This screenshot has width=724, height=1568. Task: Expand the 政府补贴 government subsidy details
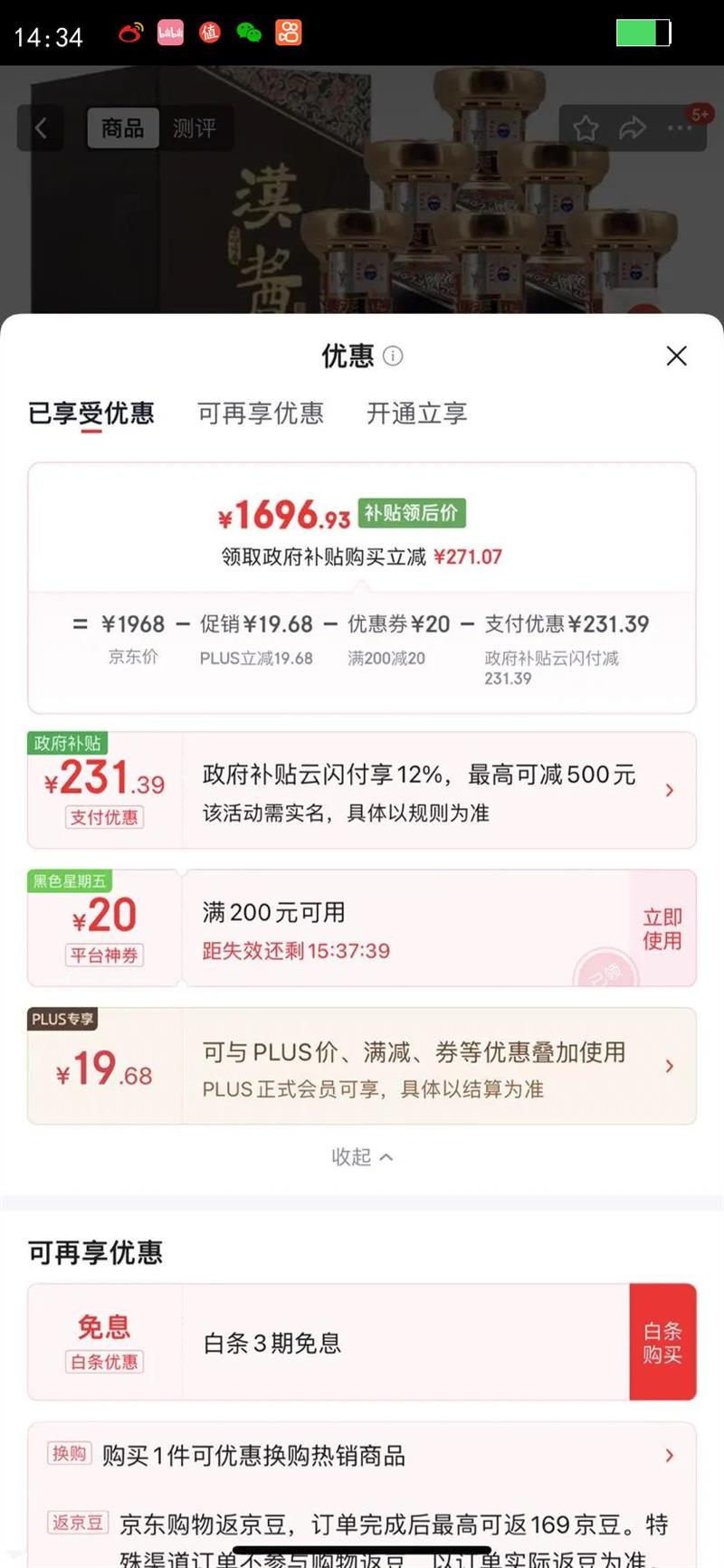[670, 790]
